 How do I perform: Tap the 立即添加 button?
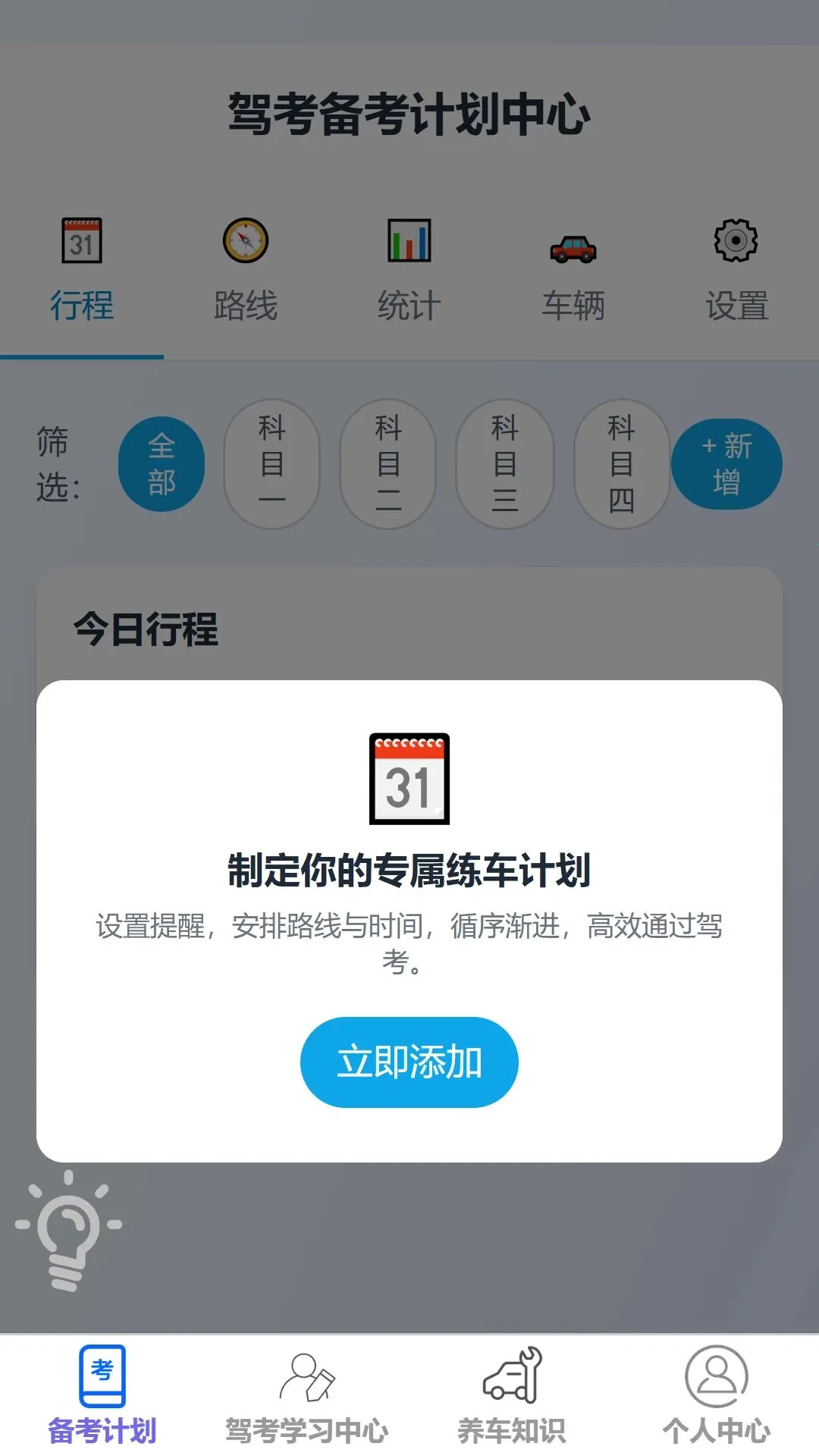pyautogui.click(x=409, y=1062)
